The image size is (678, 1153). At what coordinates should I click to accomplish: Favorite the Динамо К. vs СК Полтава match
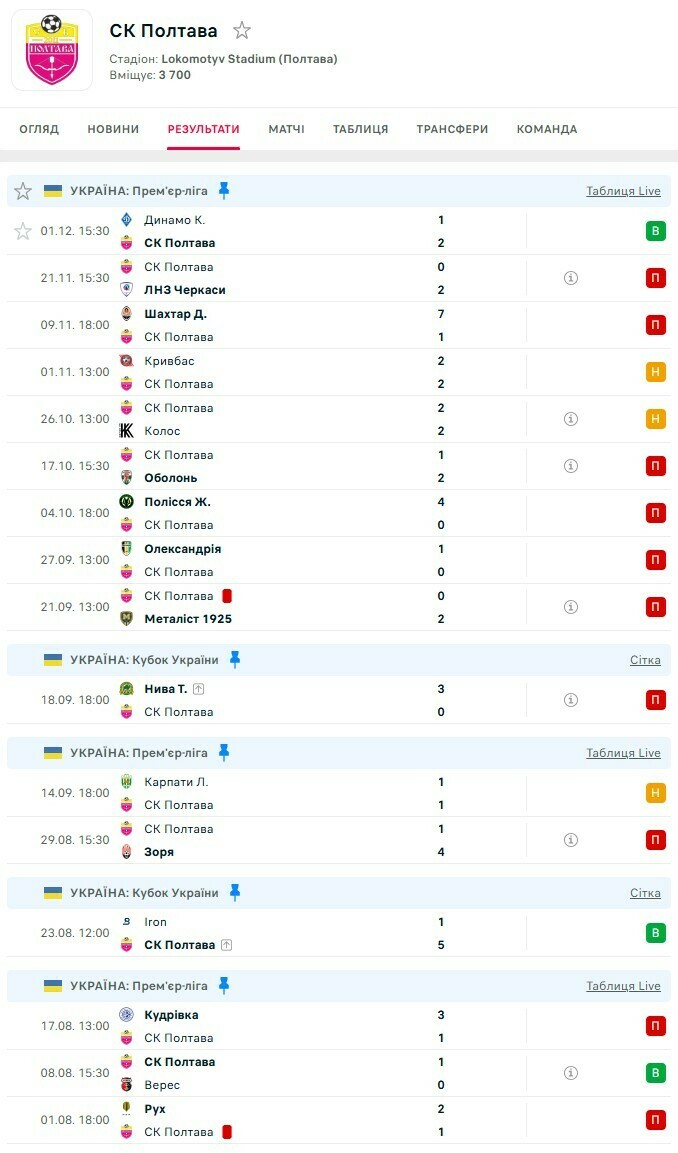point(23,231)
